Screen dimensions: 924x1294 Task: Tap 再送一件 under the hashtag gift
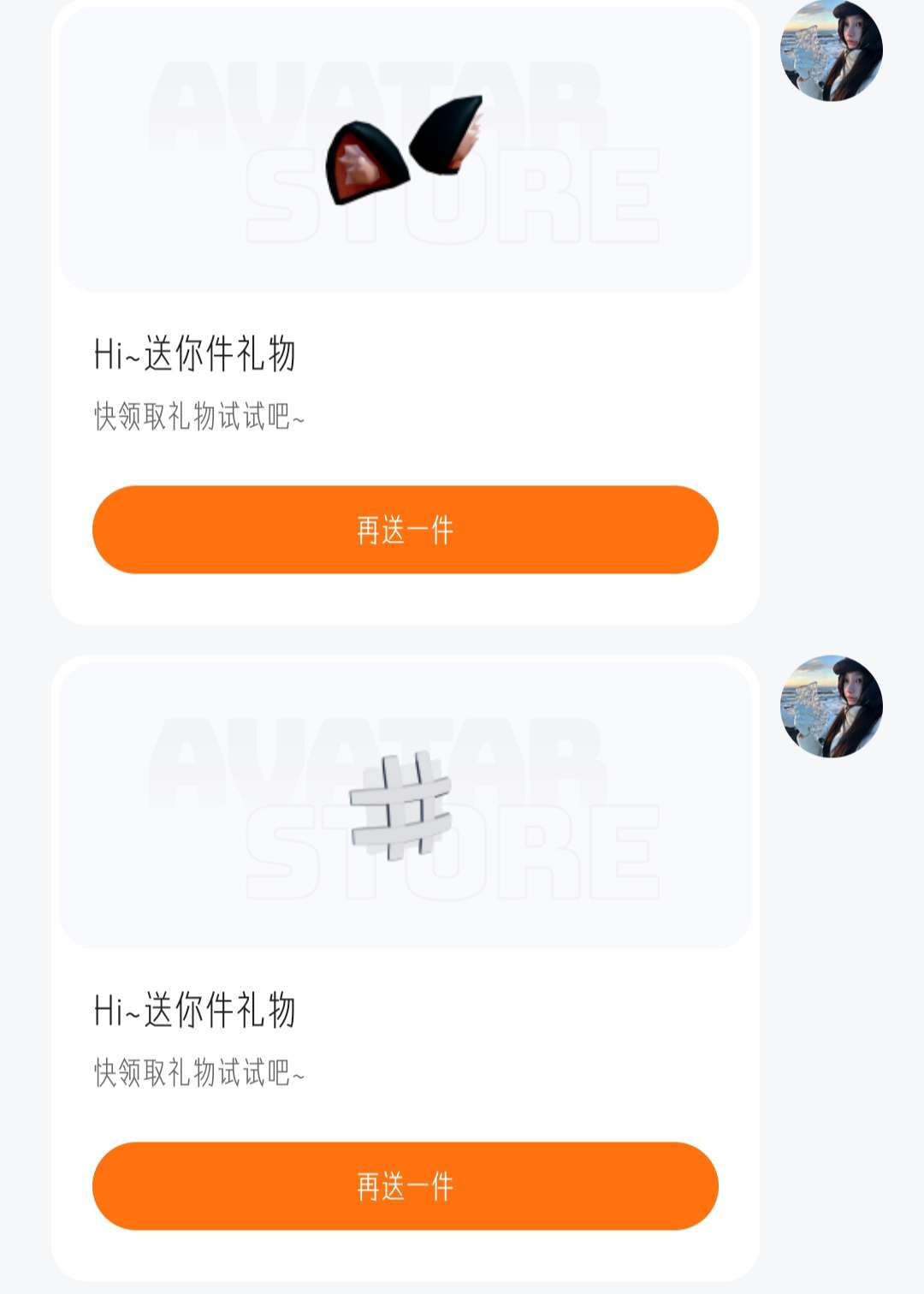click(405, 1186)
